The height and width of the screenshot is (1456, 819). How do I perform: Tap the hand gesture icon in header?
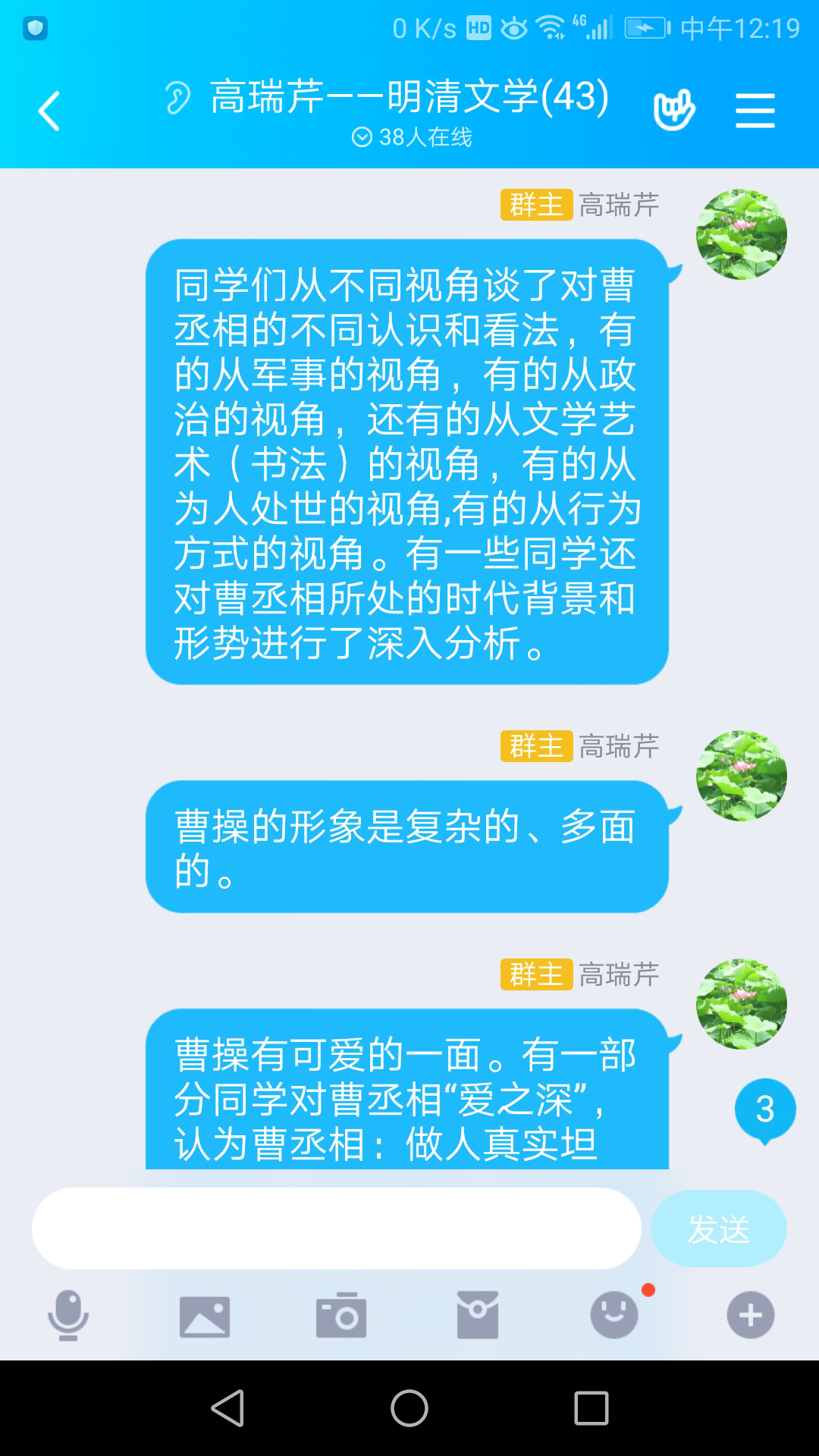pyautogui.click(x=673, y=110)
